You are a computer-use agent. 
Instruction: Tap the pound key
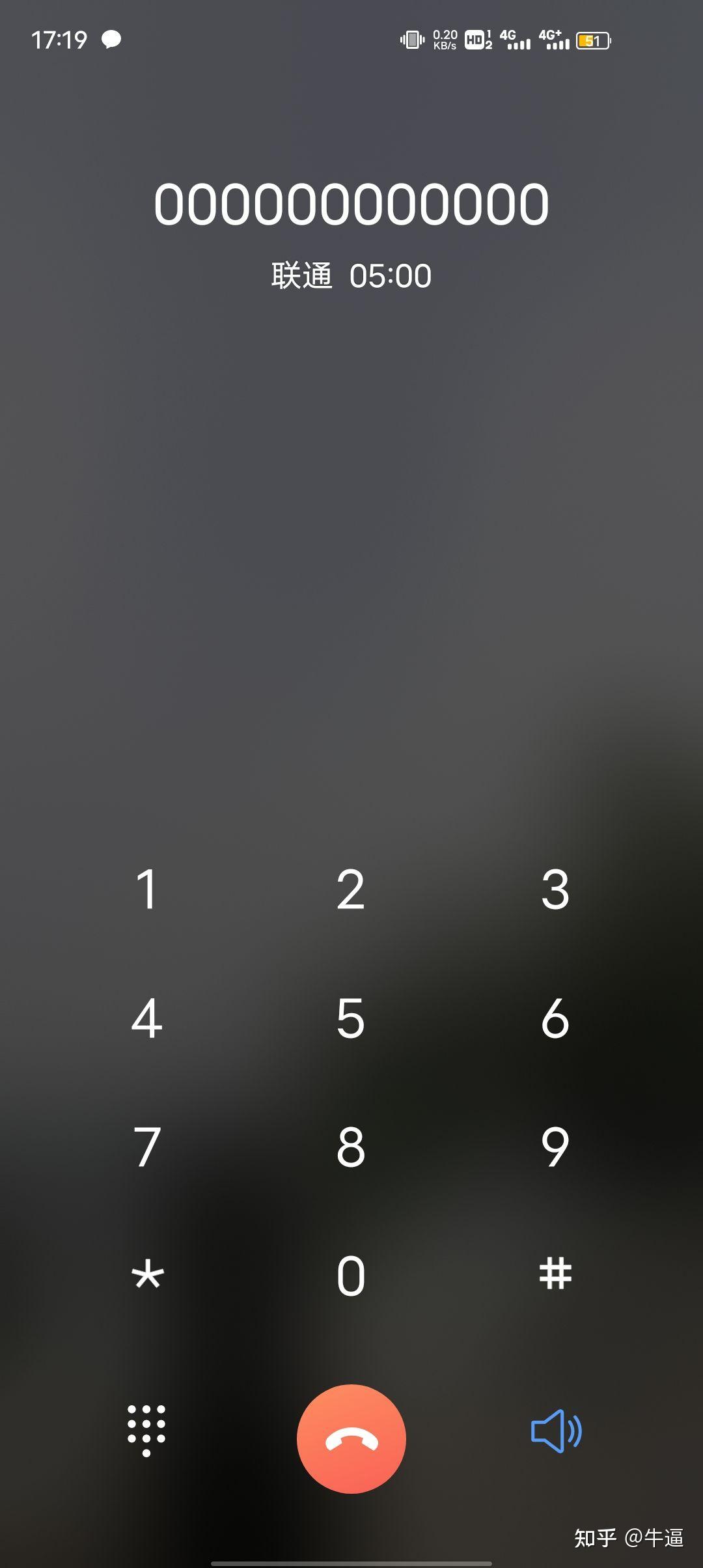(x=555, y=1275)
